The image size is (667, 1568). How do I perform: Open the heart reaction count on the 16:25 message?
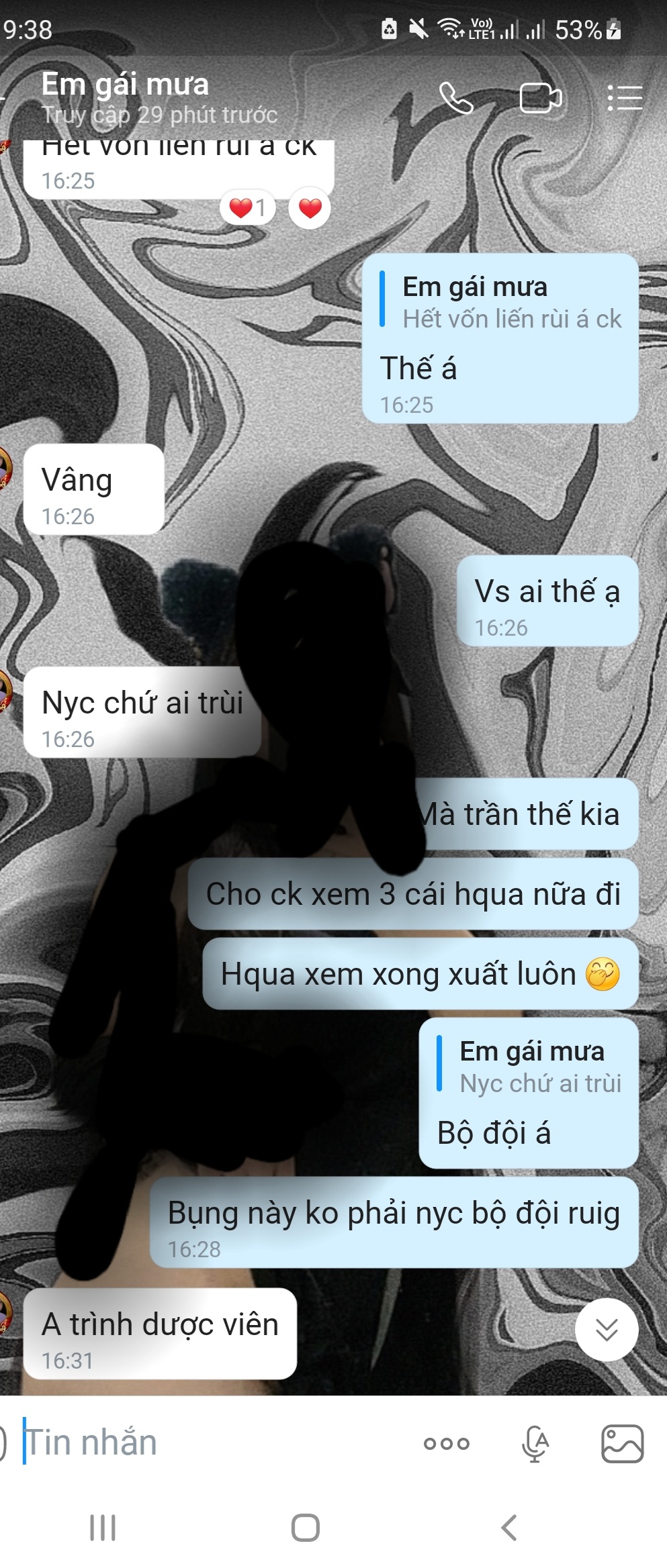[x=247, y=208]
